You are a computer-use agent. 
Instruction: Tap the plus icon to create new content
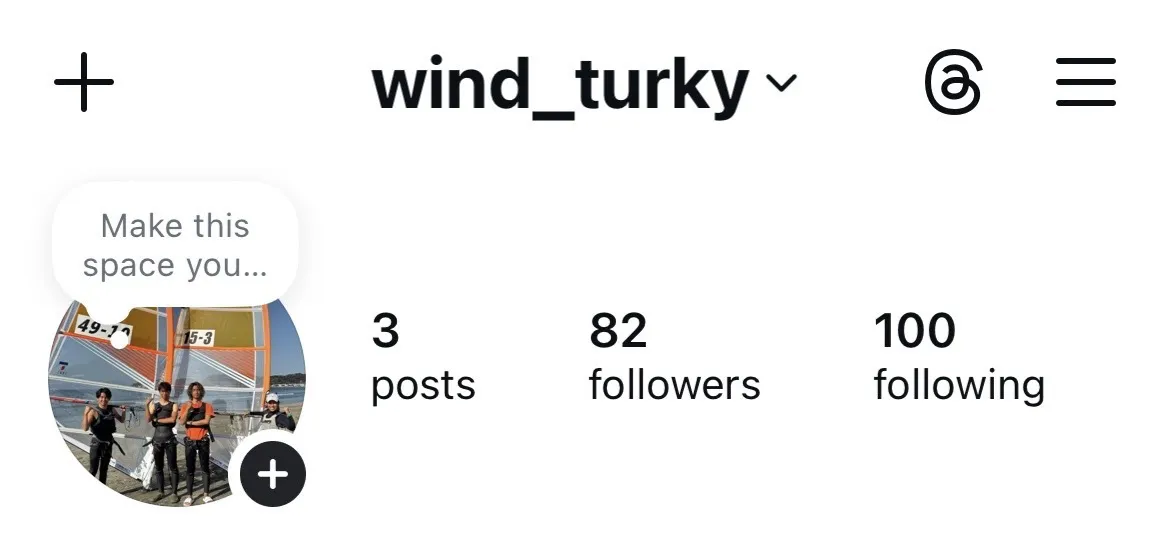[84, 82]
